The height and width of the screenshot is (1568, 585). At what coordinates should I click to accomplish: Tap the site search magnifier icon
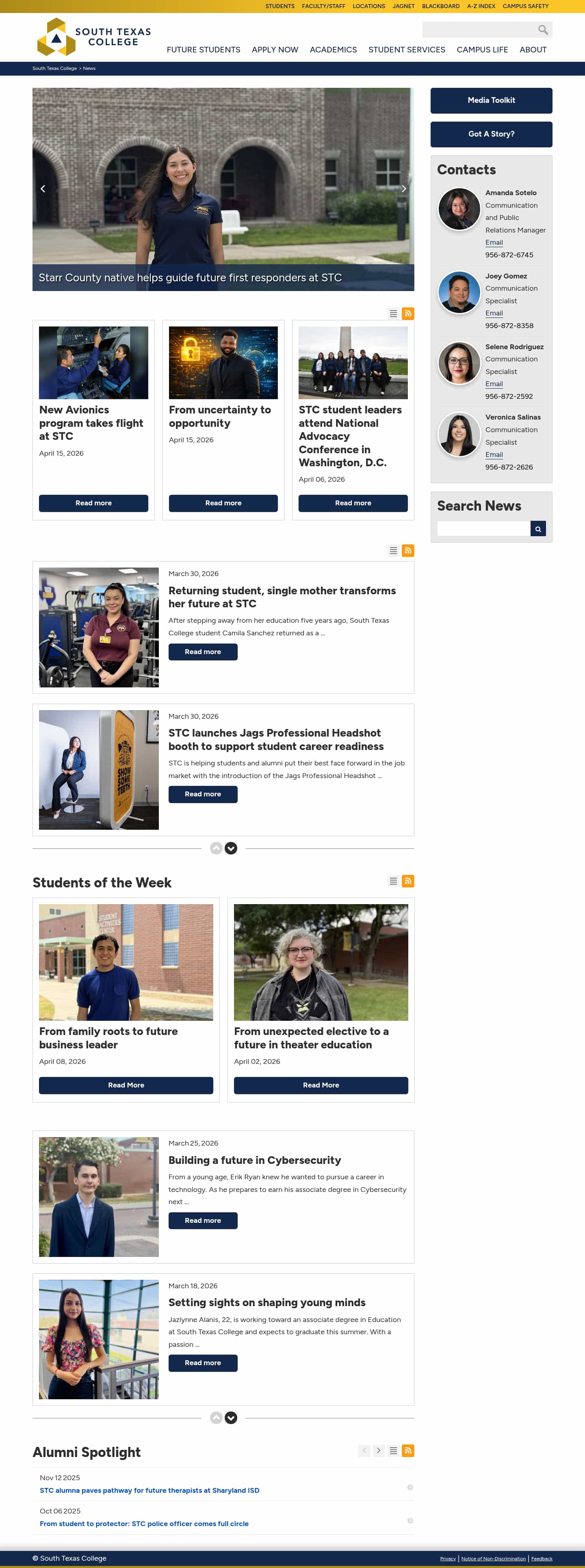click(542, 30)
